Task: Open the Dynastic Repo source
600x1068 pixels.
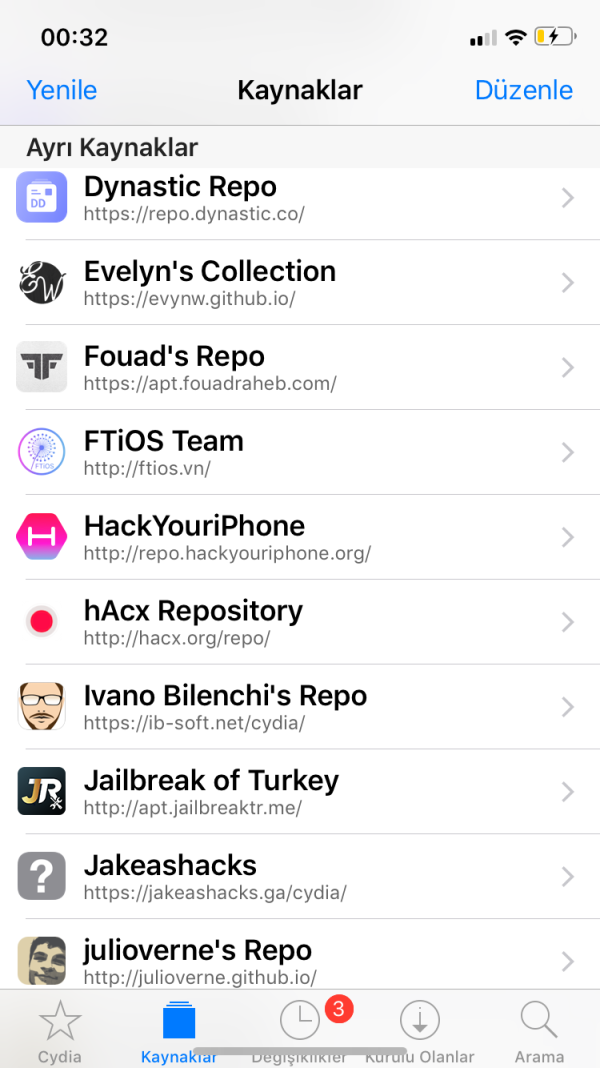Action: pos(300,198)
